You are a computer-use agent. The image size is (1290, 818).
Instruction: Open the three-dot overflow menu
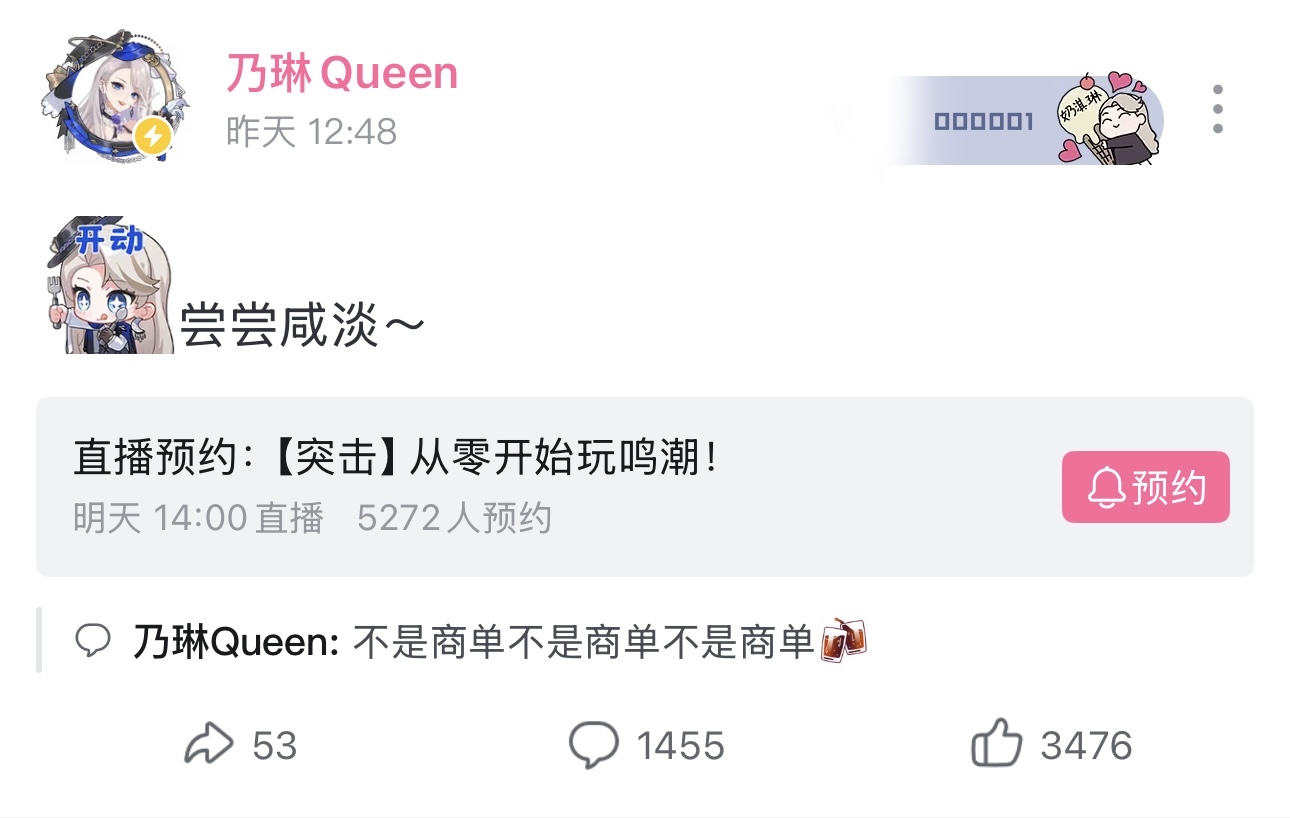tap(1217, 109)
